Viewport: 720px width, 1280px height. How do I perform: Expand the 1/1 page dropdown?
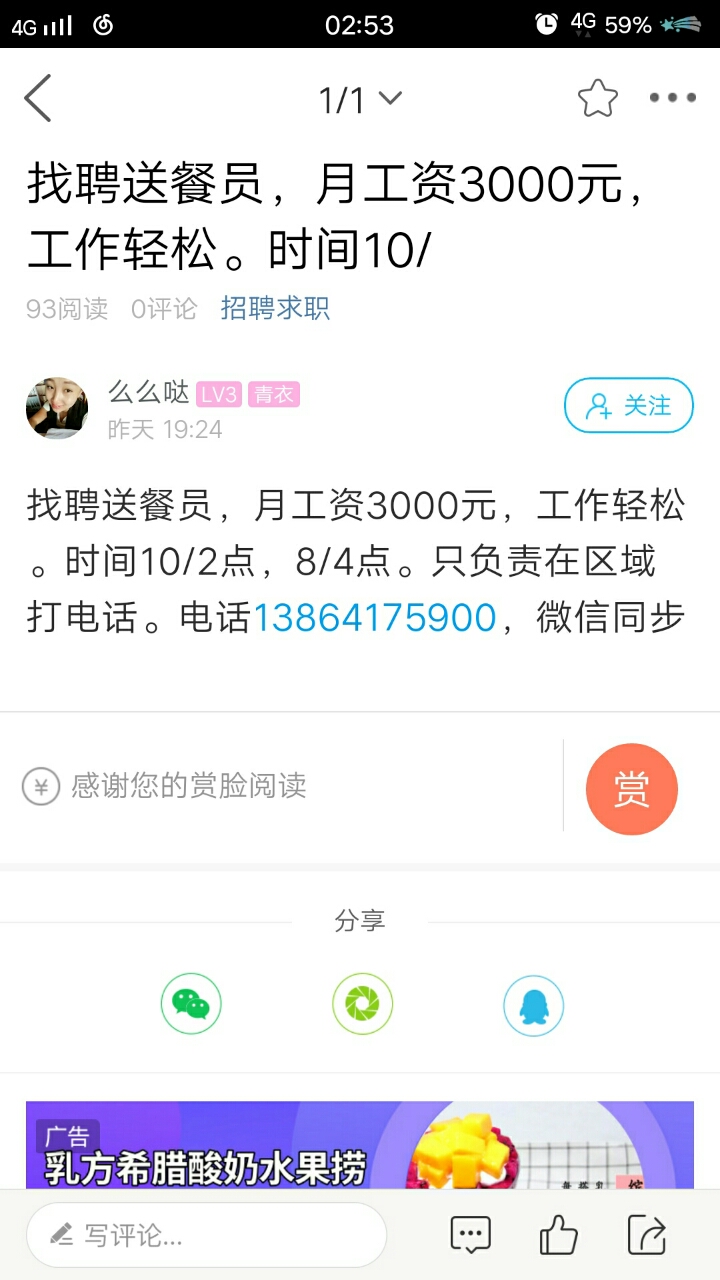pos(360,99)
